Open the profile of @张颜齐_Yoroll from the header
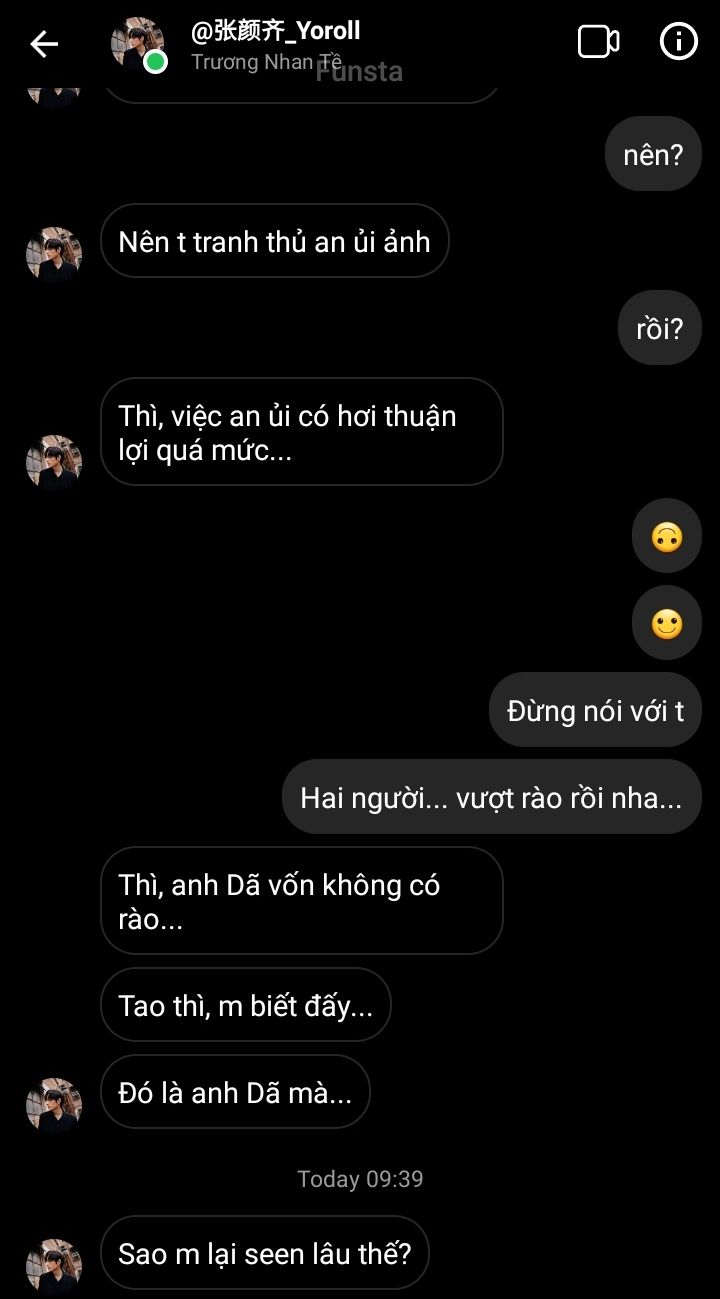This screenshot has height=1299, width=720. [275, 31]
